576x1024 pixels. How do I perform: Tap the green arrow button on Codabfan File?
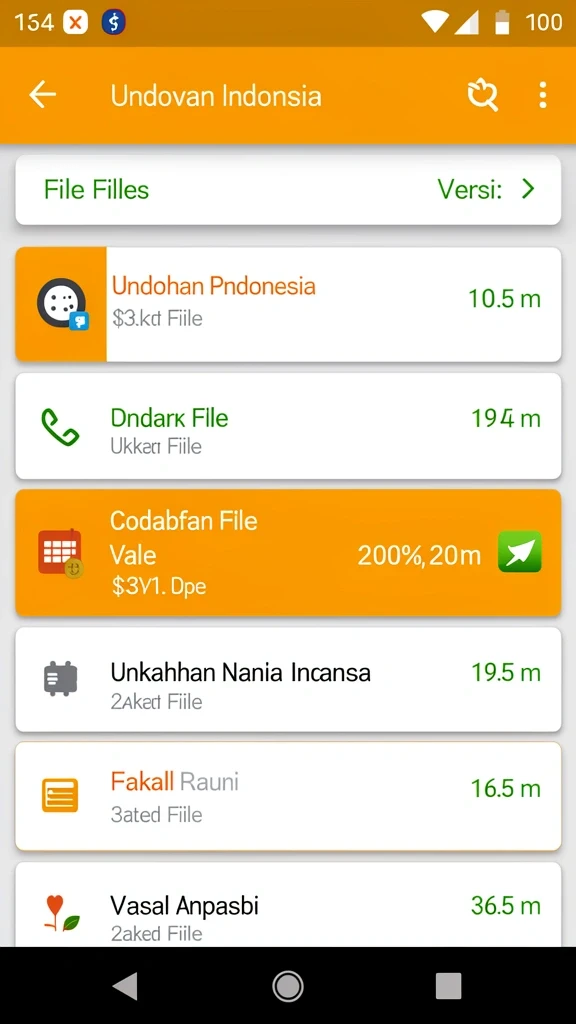coord(520,552)
